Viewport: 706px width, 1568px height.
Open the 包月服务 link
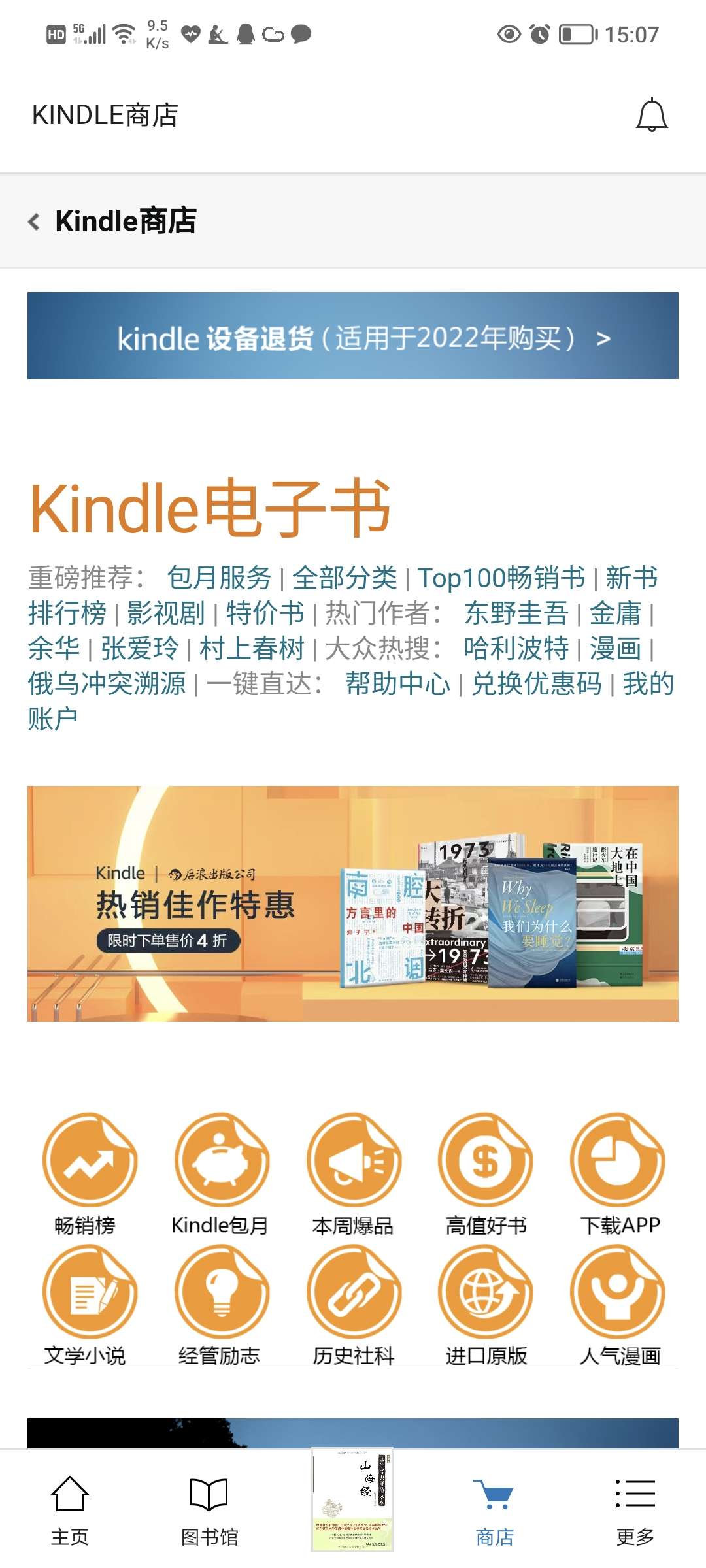pyautogui.click(x=218, y=578)
